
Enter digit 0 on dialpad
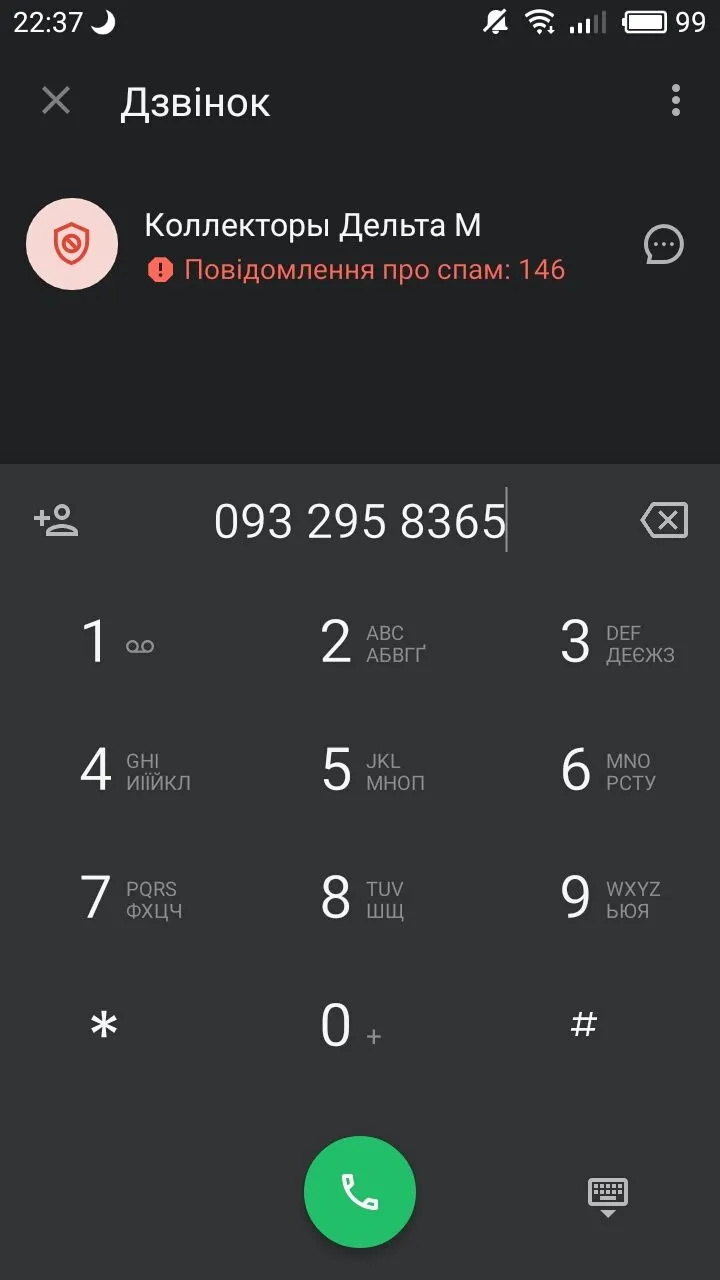(x=350, y=1026)
